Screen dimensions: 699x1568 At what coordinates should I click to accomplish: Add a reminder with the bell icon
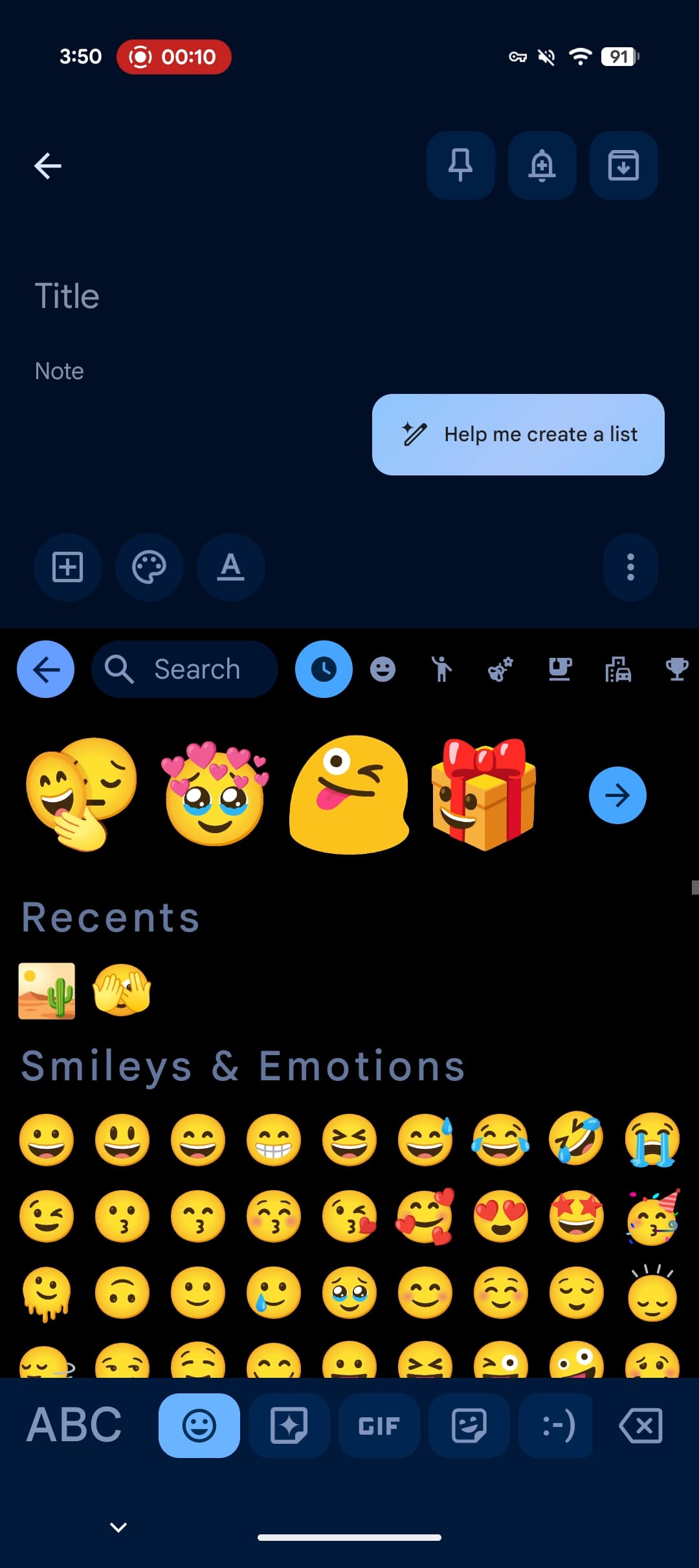click(542, 166)
